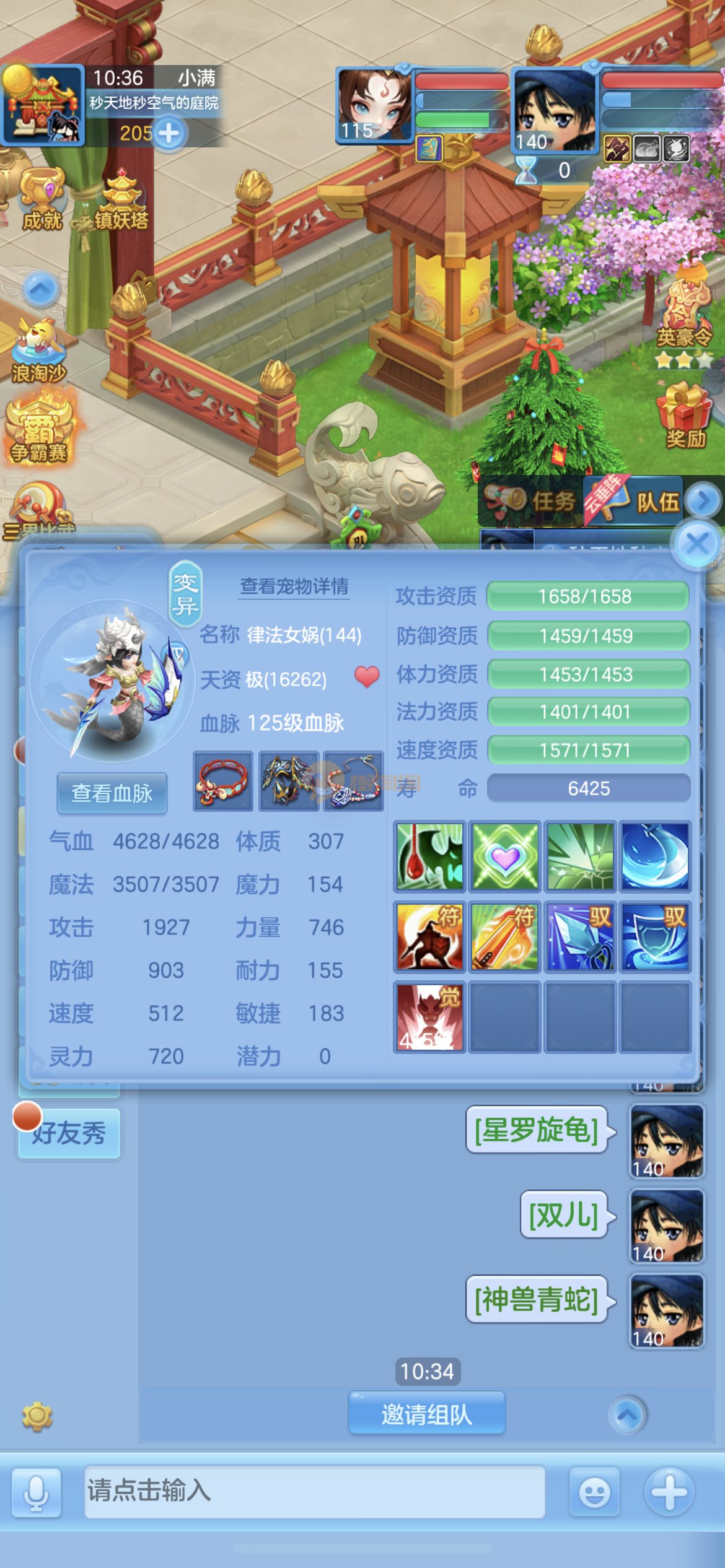Screen dimensions: 725x1568
Task: Open the 好友秀 tab
Action: coord(69,1134)
